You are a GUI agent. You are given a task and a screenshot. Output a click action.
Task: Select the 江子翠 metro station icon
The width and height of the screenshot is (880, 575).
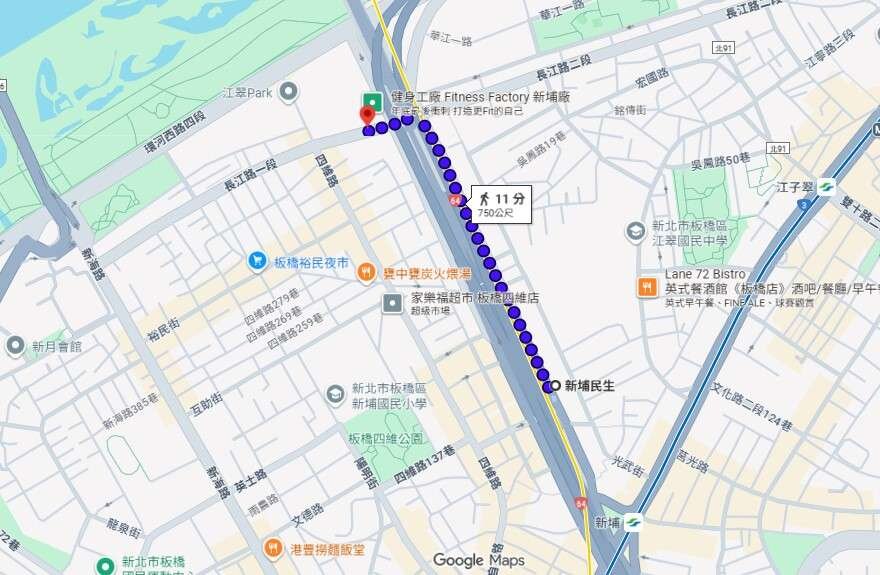pyautogui.click(x=826, y=186)
